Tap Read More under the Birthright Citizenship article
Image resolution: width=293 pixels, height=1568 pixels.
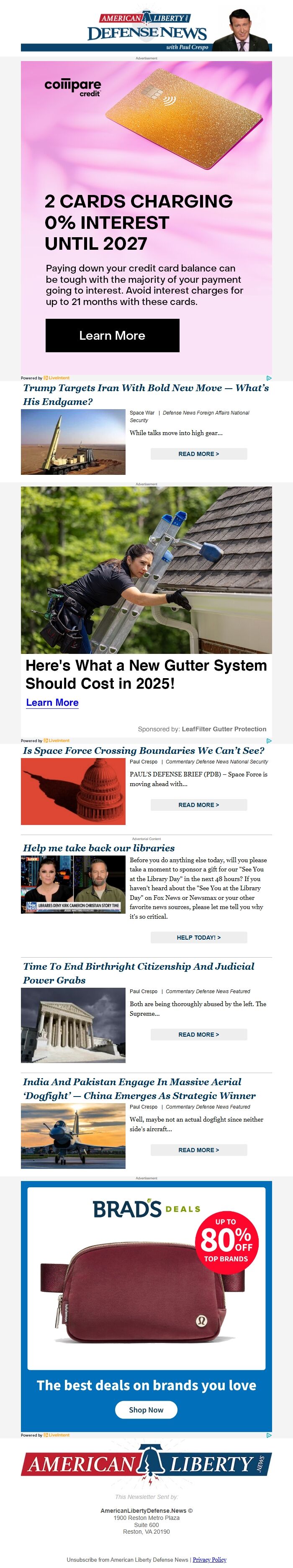(x=198, y=1034)
